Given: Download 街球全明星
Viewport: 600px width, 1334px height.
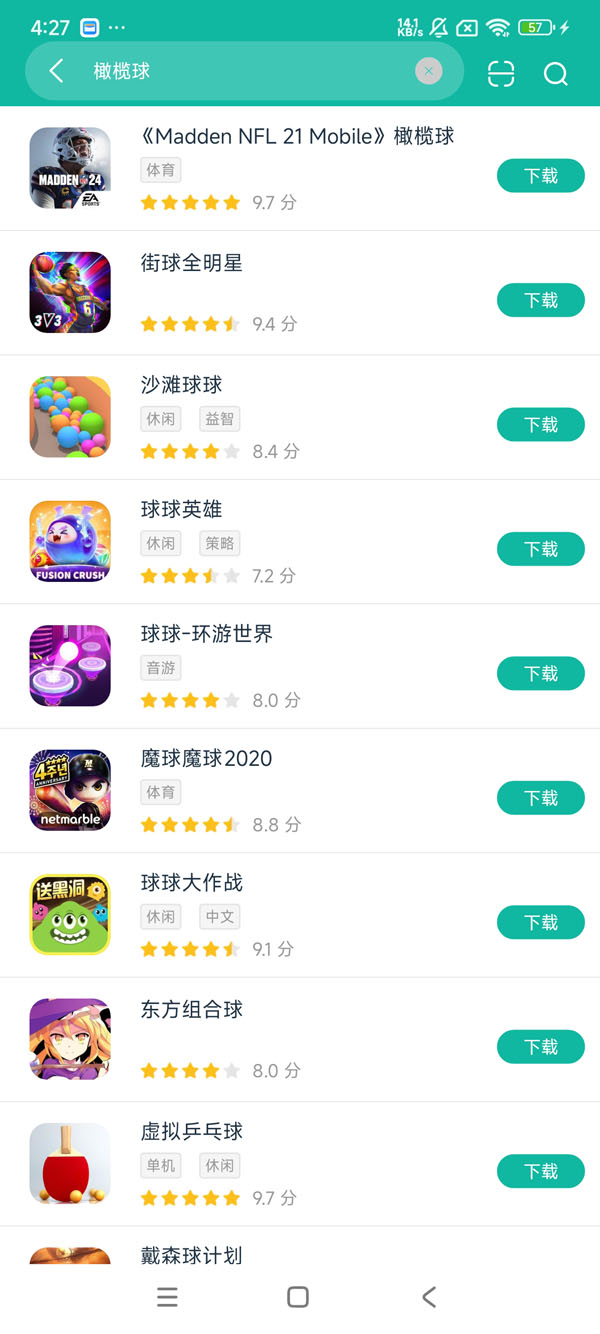Looking at the screenshot, I should [540, 300].
